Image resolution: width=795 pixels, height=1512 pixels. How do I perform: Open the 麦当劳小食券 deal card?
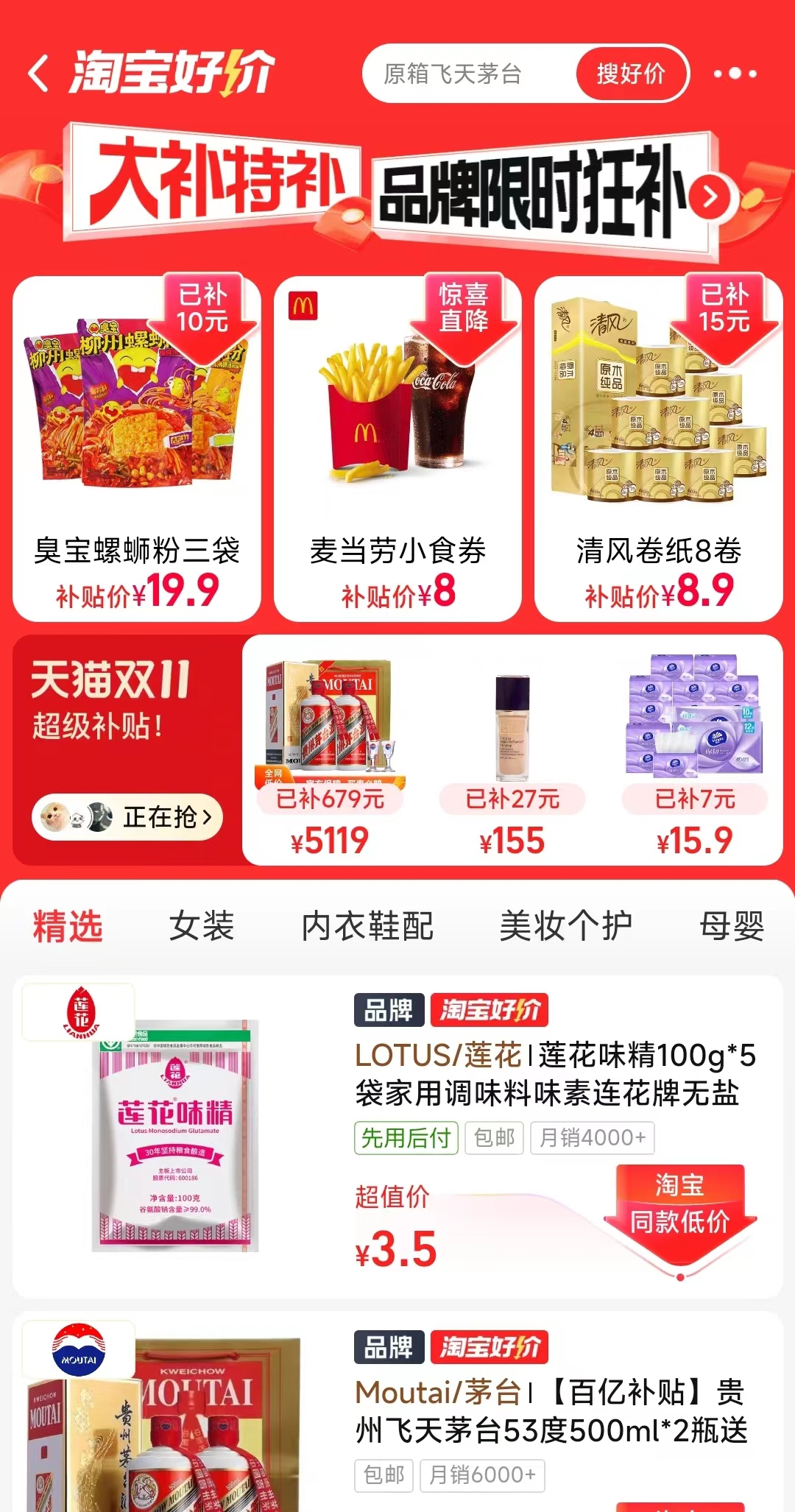click(397, 448)
